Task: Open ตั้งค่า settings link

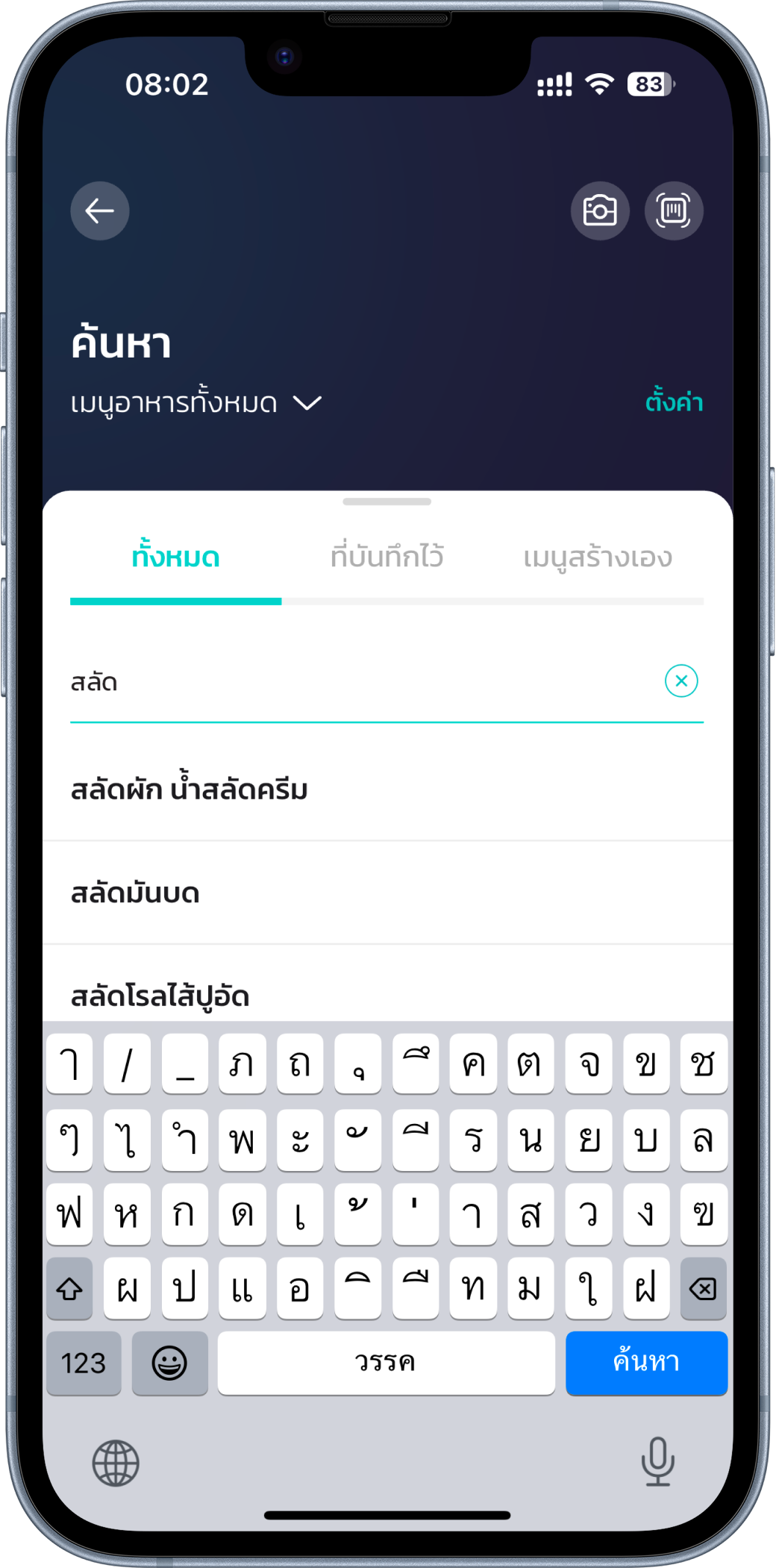Action: 673,402
